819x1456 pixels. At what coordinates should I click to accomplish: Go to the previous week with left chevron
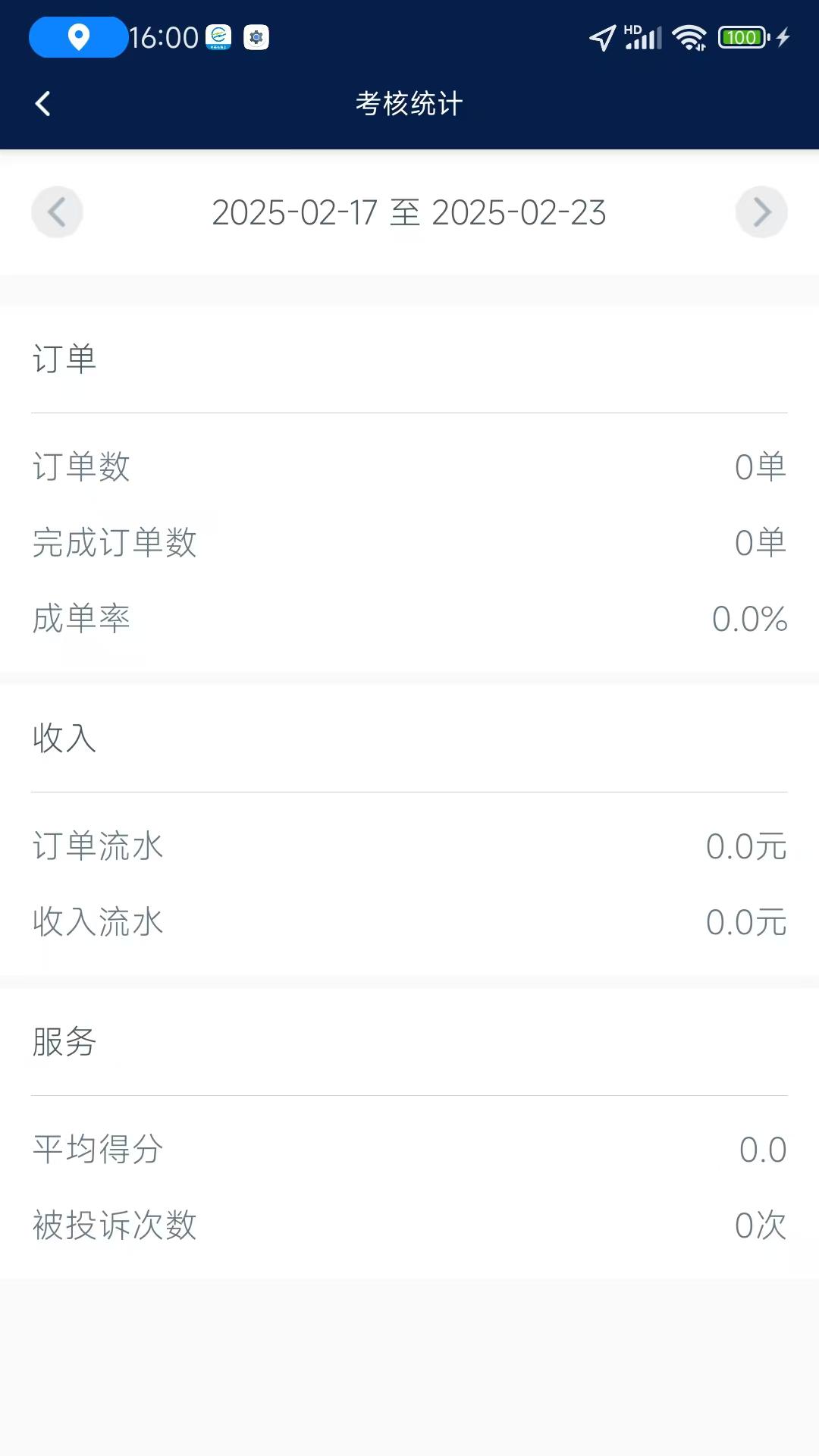point(57,212)
